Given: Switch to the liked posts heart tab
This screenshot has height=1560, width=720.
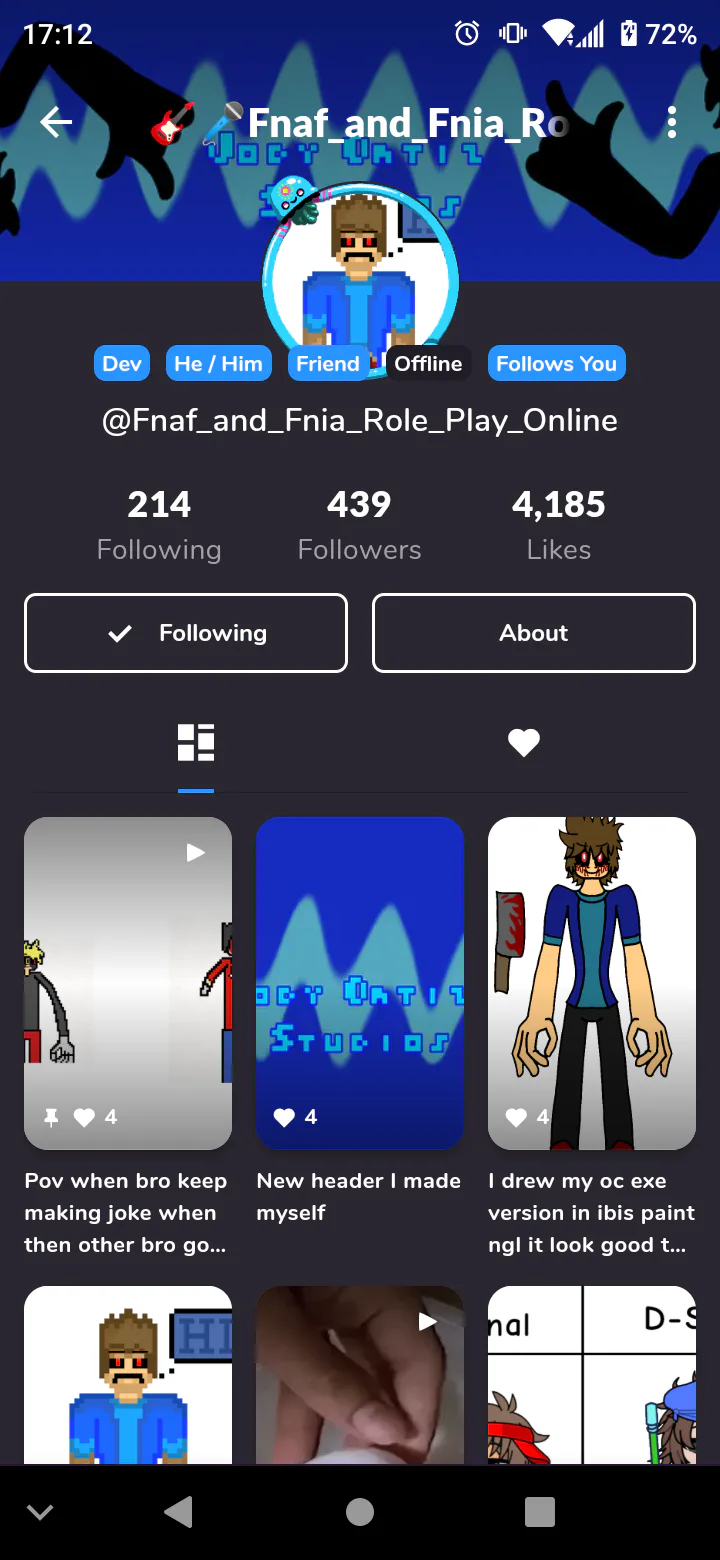Looking at the screenshot, I should tap(523, 743).
